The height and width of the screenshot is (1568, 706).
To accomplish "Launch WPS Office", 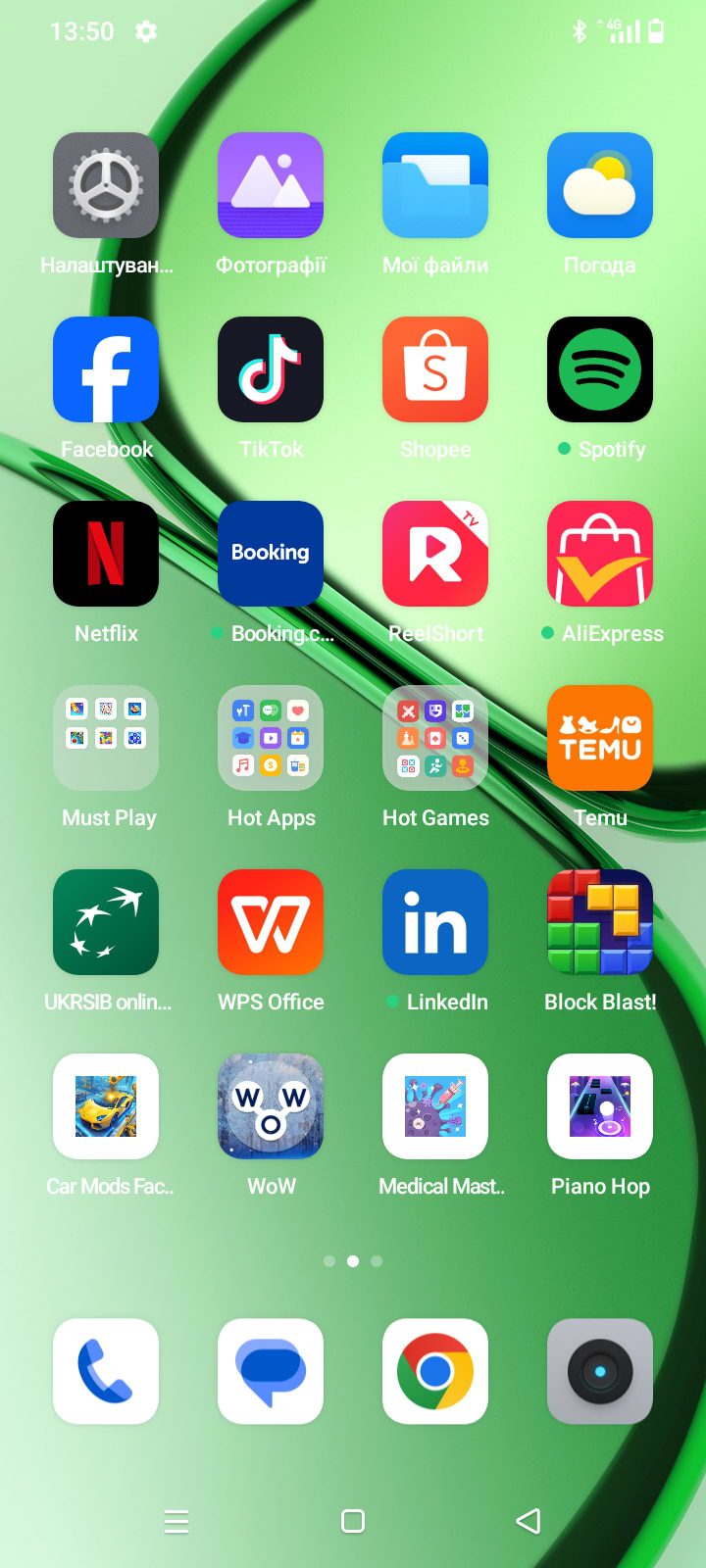I will (x=271, y=922).
